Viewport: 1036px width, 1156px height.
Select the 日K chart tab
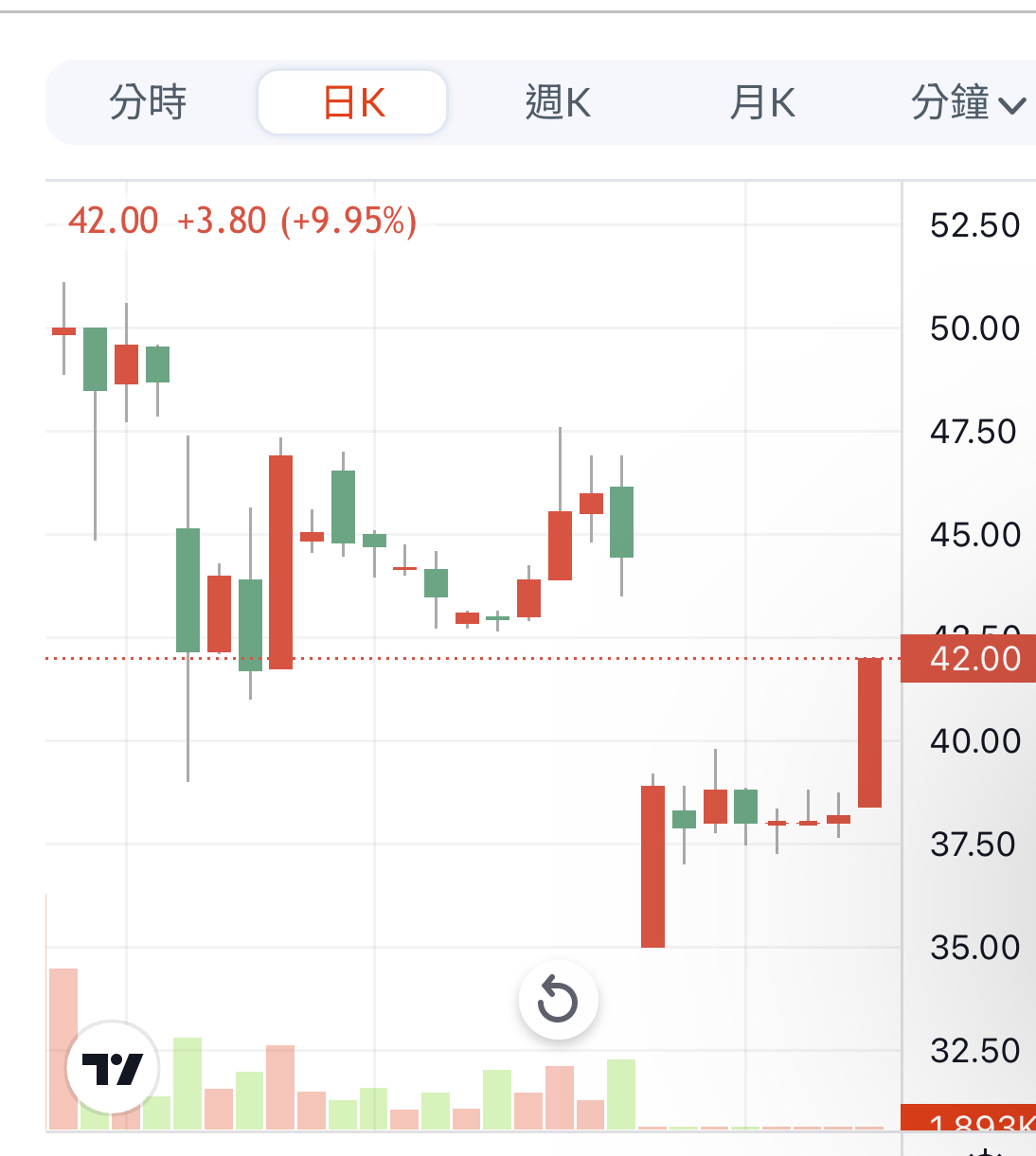pyautogui.click(x=352, y=102)
